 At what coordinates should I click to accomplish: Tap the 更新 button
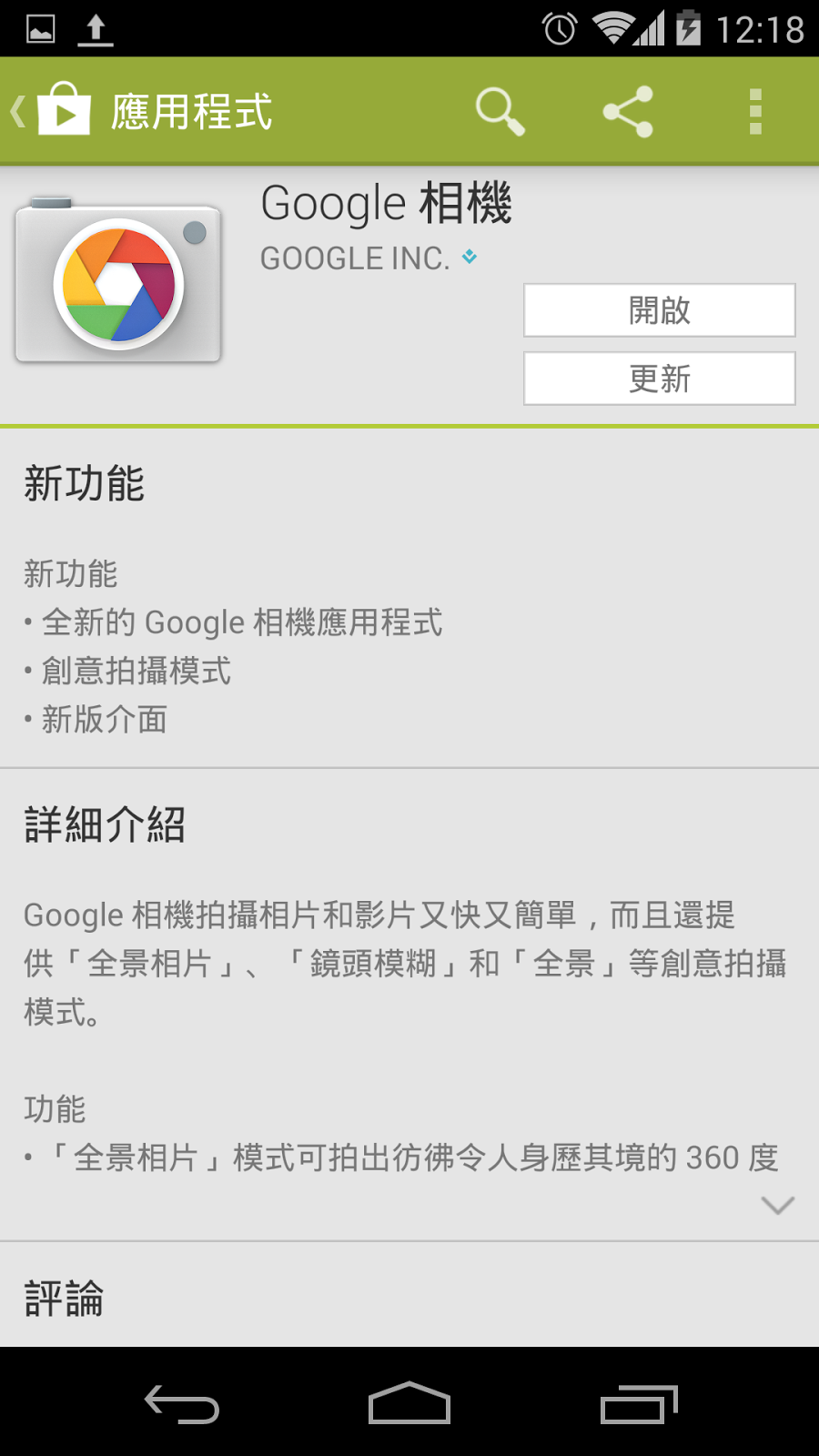659,379
